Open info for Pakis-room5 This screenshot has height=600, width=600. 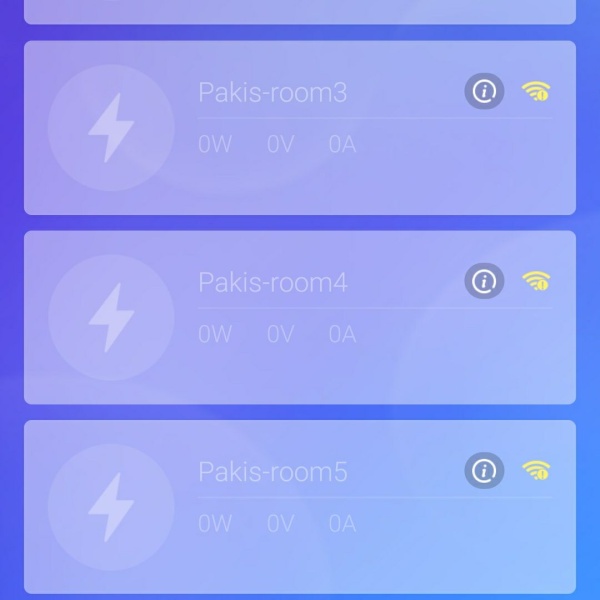484,470
